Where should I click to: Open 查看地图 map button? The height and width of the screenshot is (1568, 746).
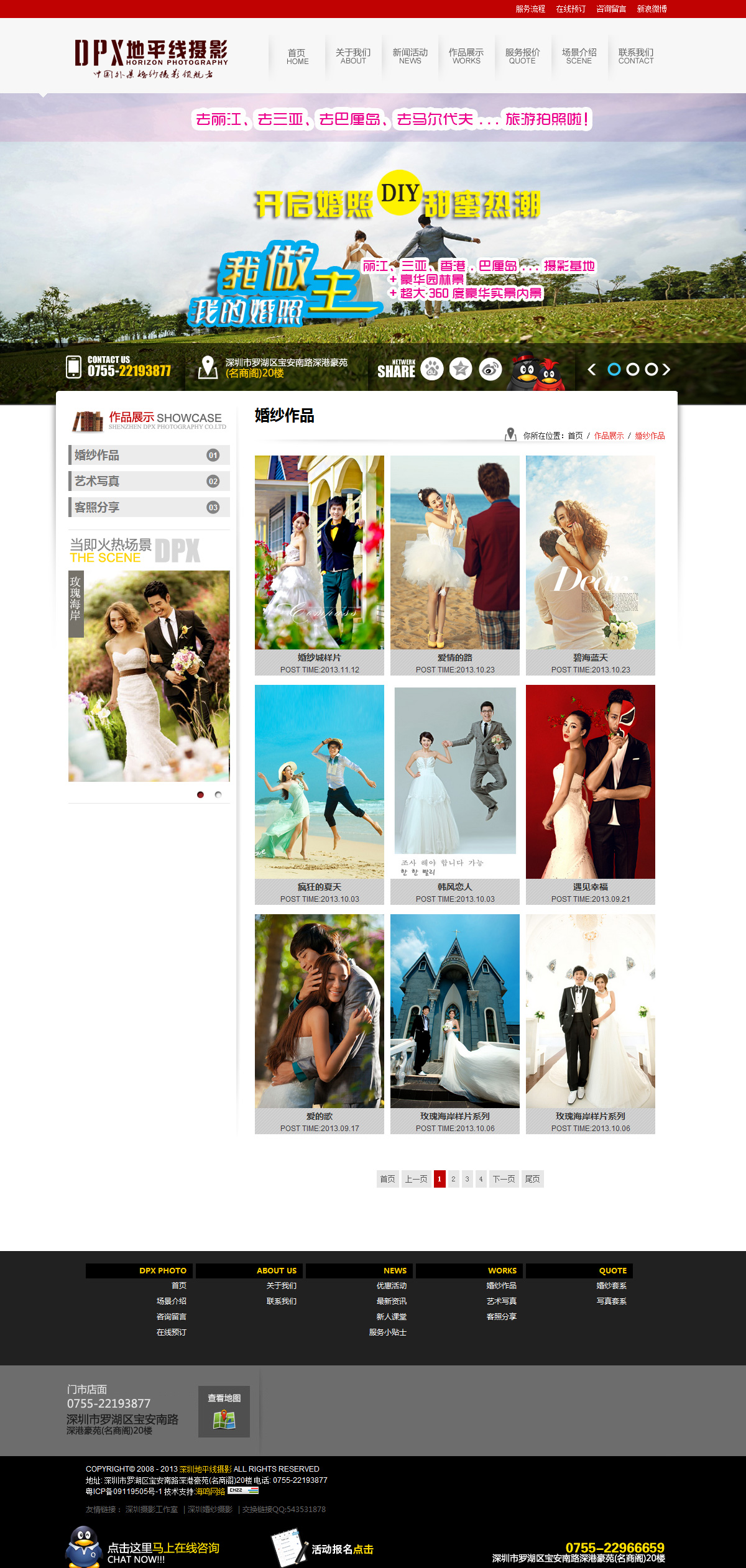224,1411
